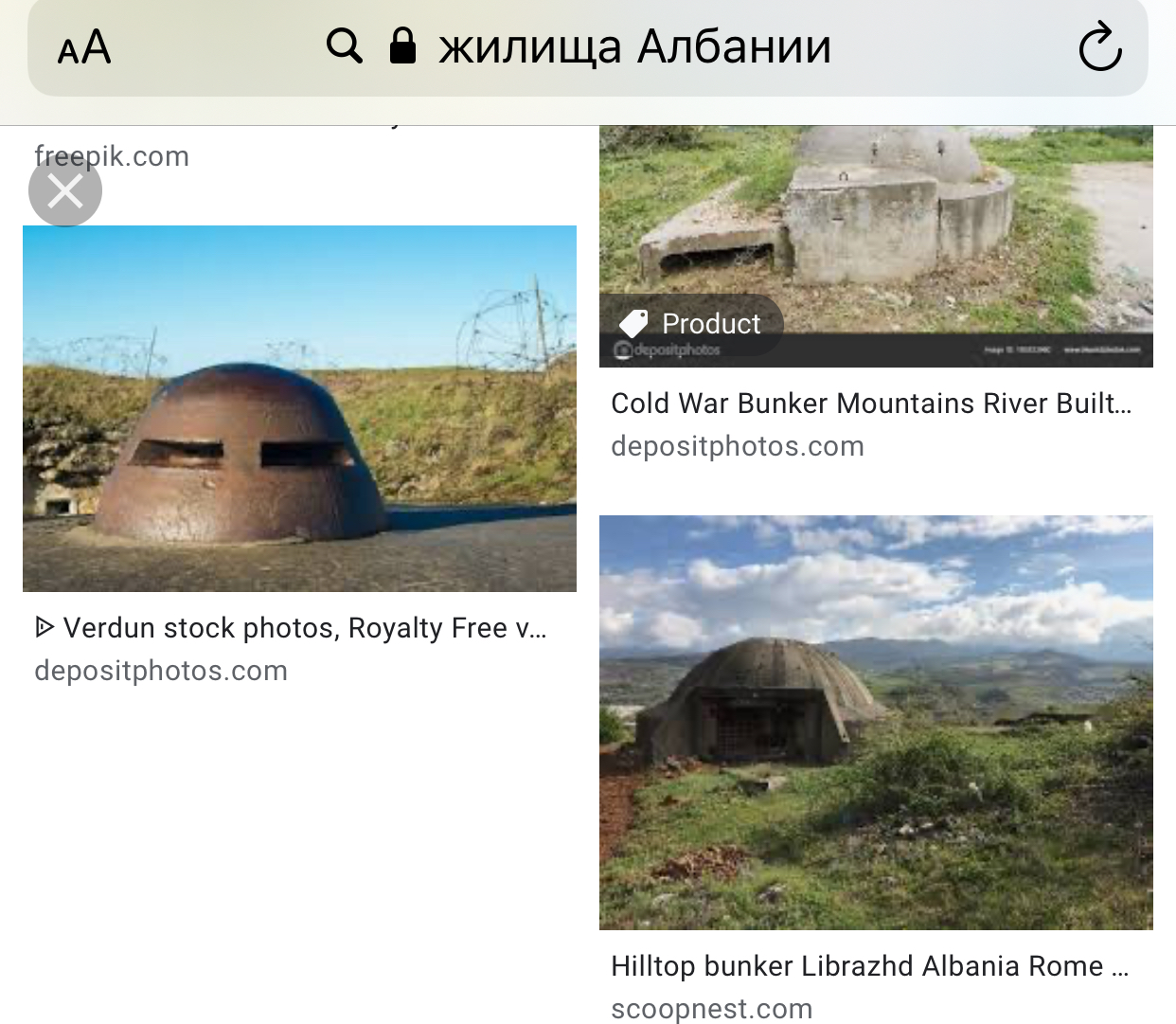Viewport: 1176px width, 1024px height.
Task: Open Cold War Bunker Mountains River link
Action: click(871, 404)
